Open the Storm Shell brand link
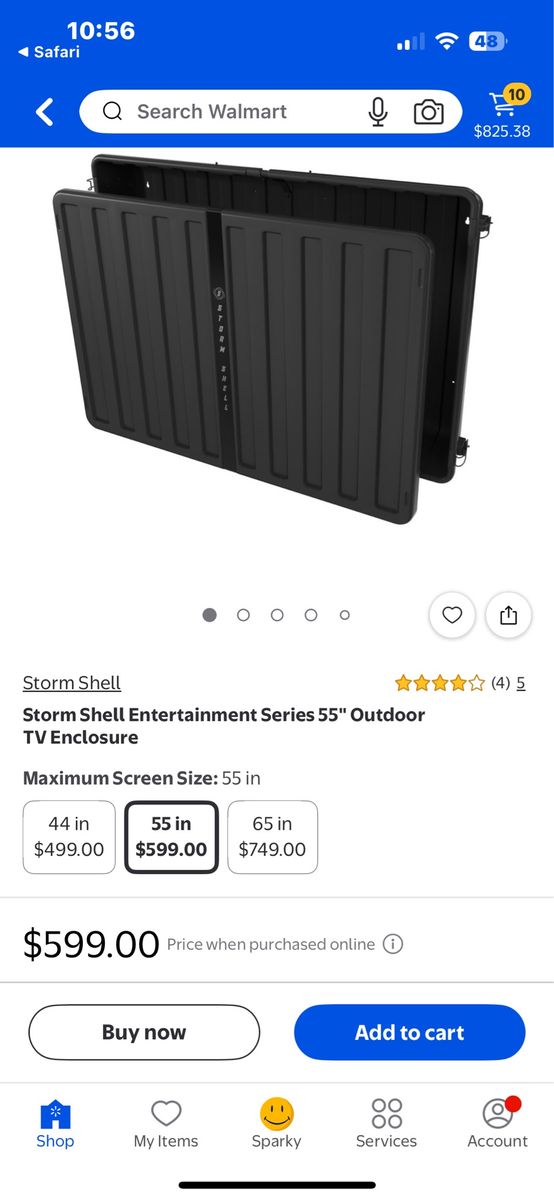The image size is (554, 1200). pyautogui.click(x=72, y=683)
